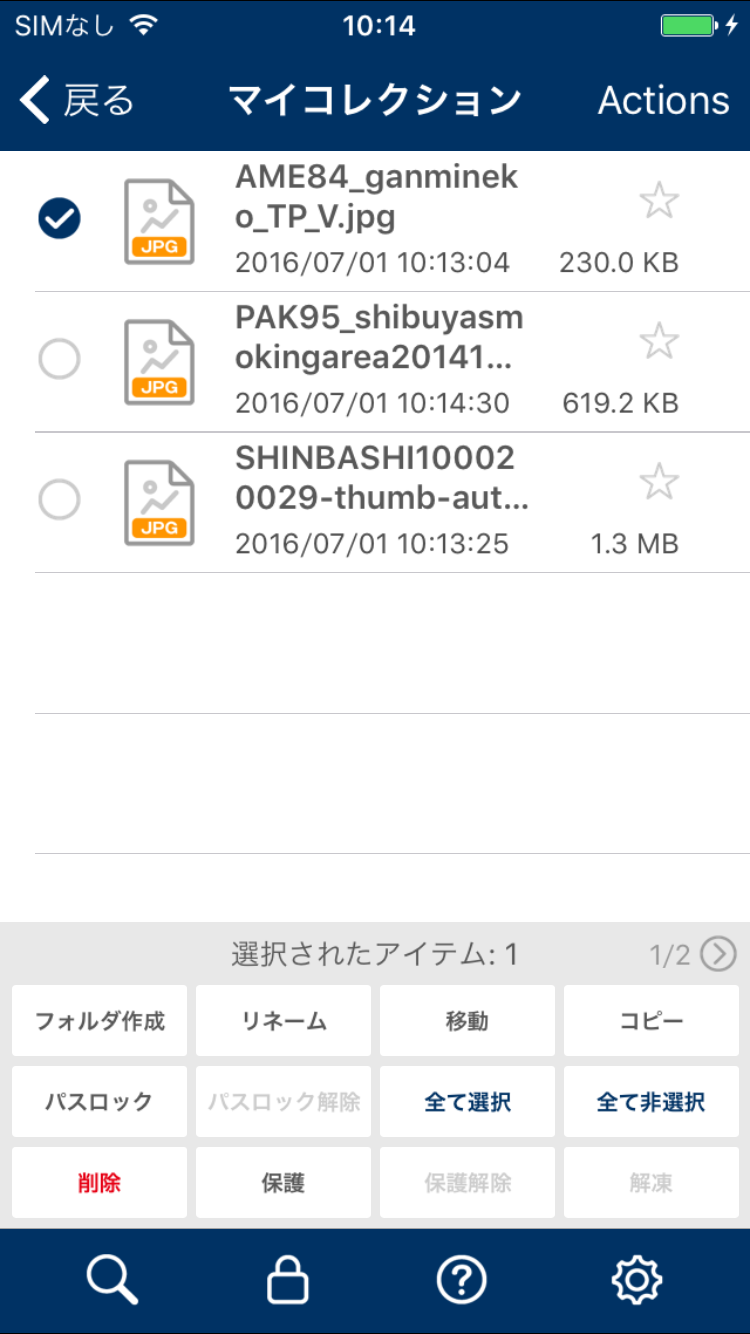Apply パスロック to the selected file
Viewport: 750px width, 1334px height.
pyautogui.click(x=99, y=1102)
